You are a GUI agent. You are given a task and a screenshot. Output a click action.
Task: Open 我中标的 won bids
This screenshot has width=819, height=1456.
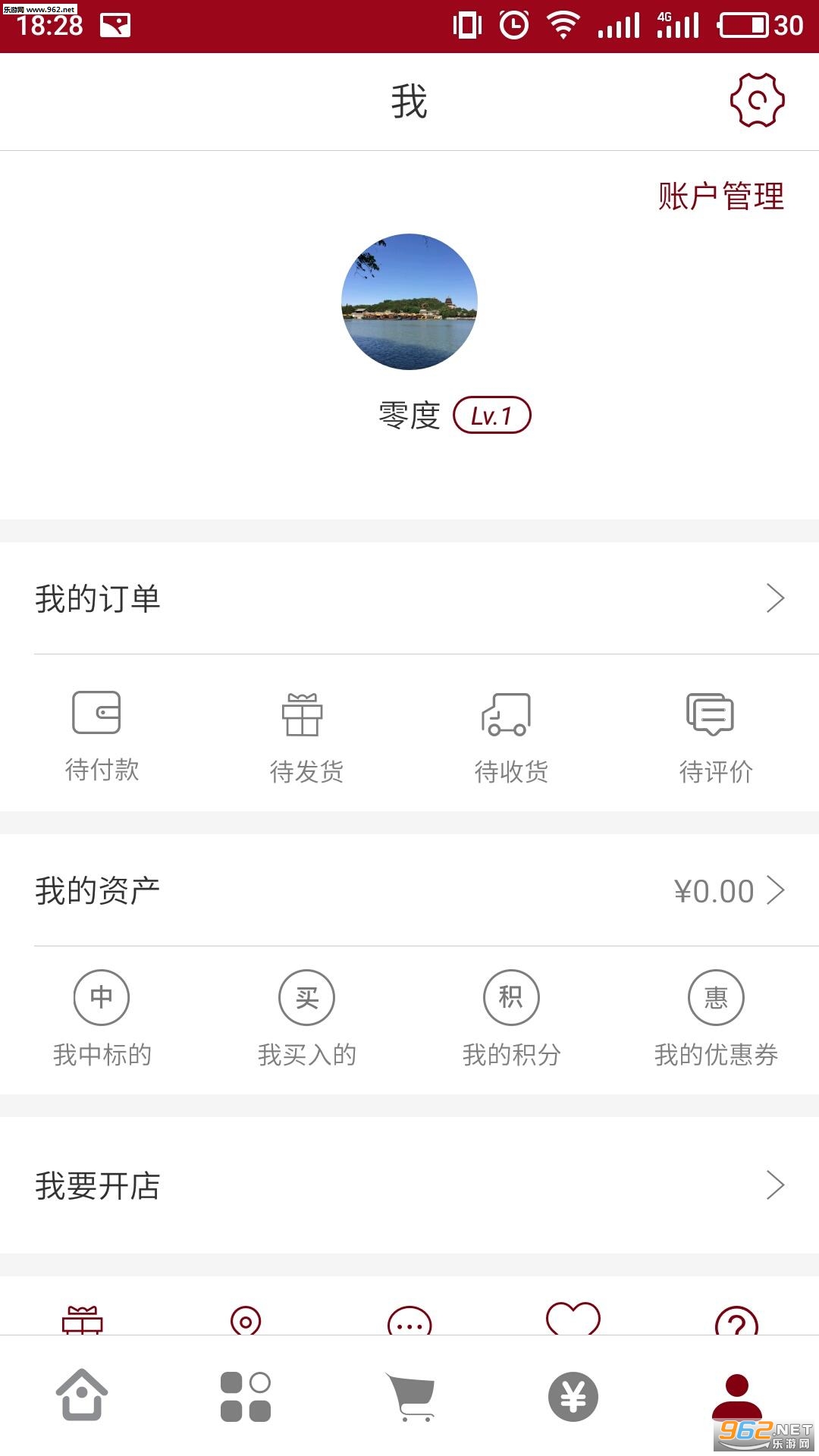tap(102, 1018)
